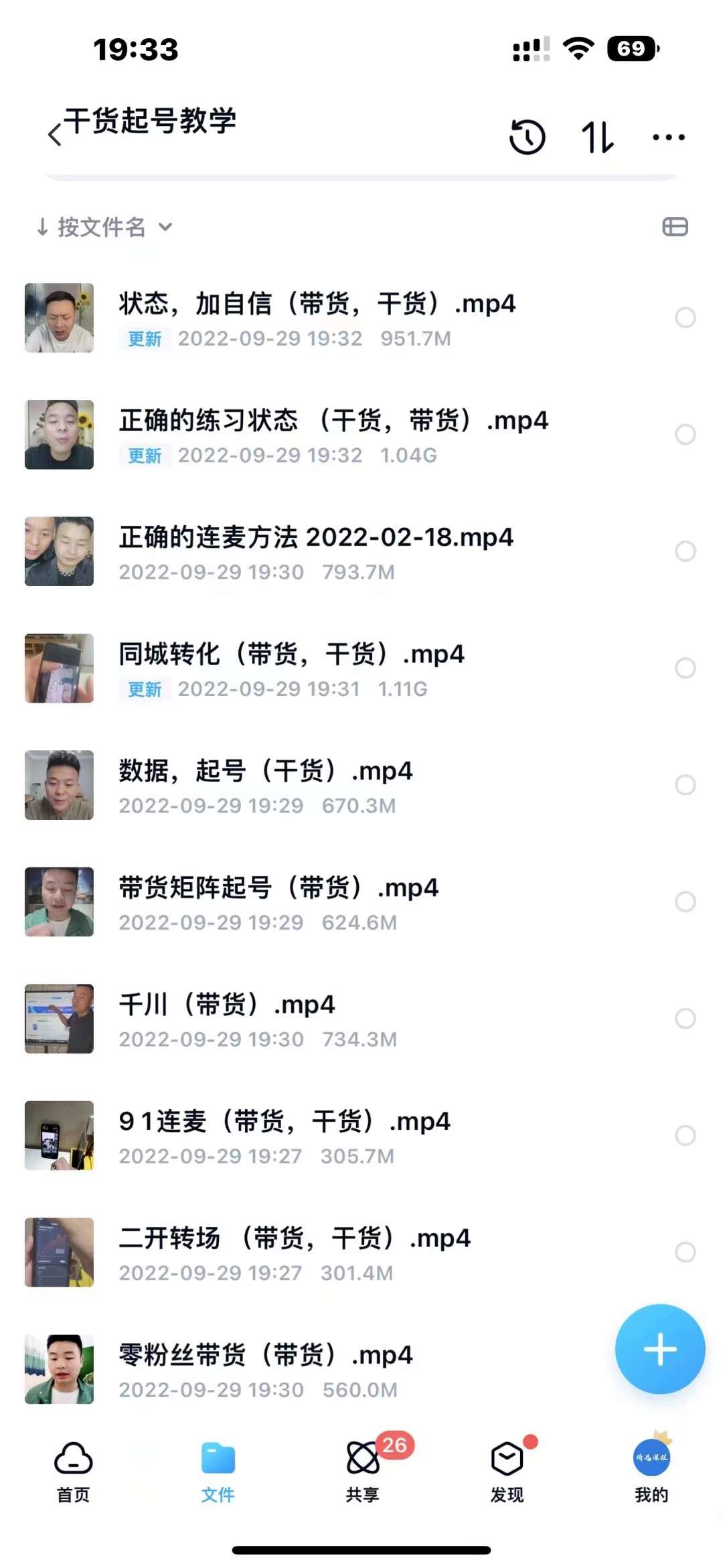Open 正确的连麦方法 2022-02-18.mp4
The image size is (723, 1568).
(315, 536)
